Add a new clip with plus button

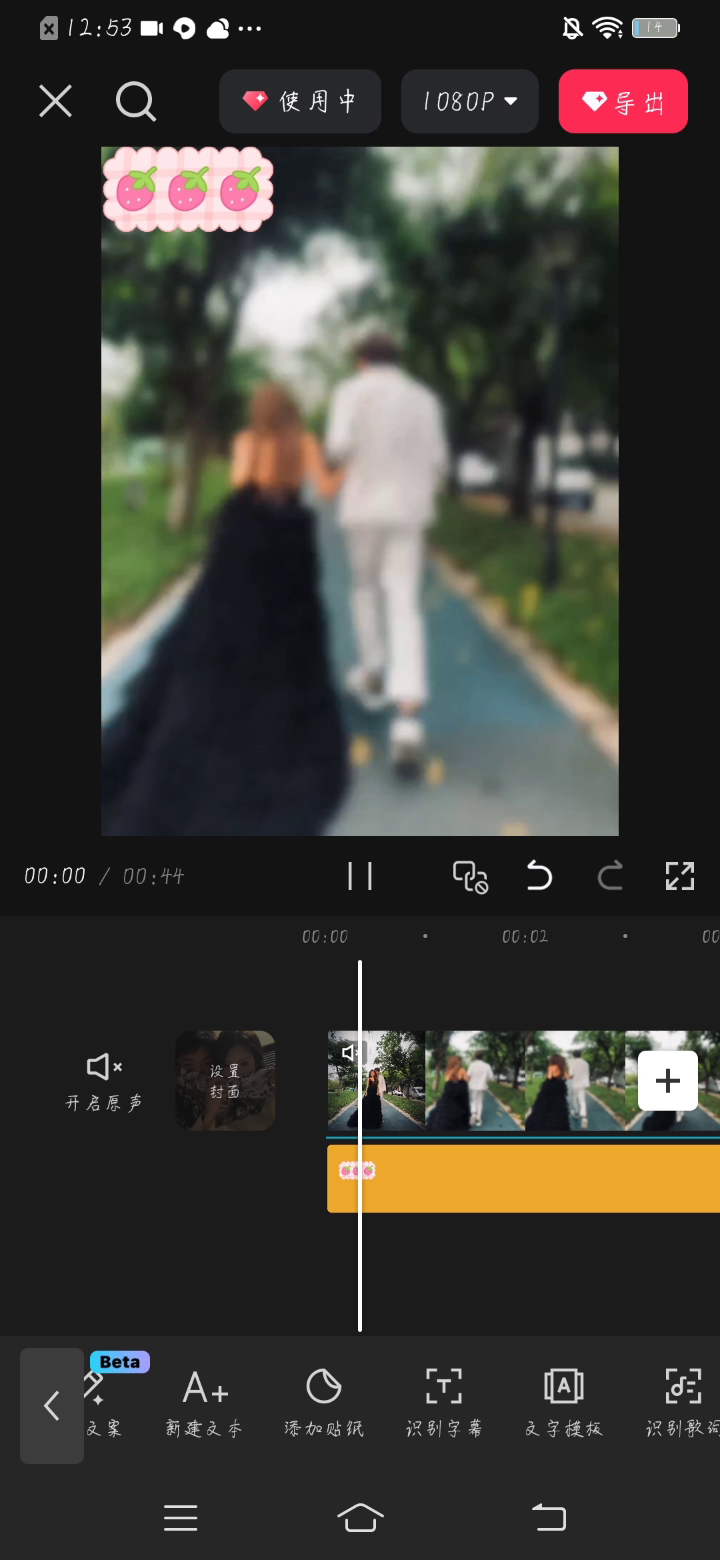[667, 1081]
